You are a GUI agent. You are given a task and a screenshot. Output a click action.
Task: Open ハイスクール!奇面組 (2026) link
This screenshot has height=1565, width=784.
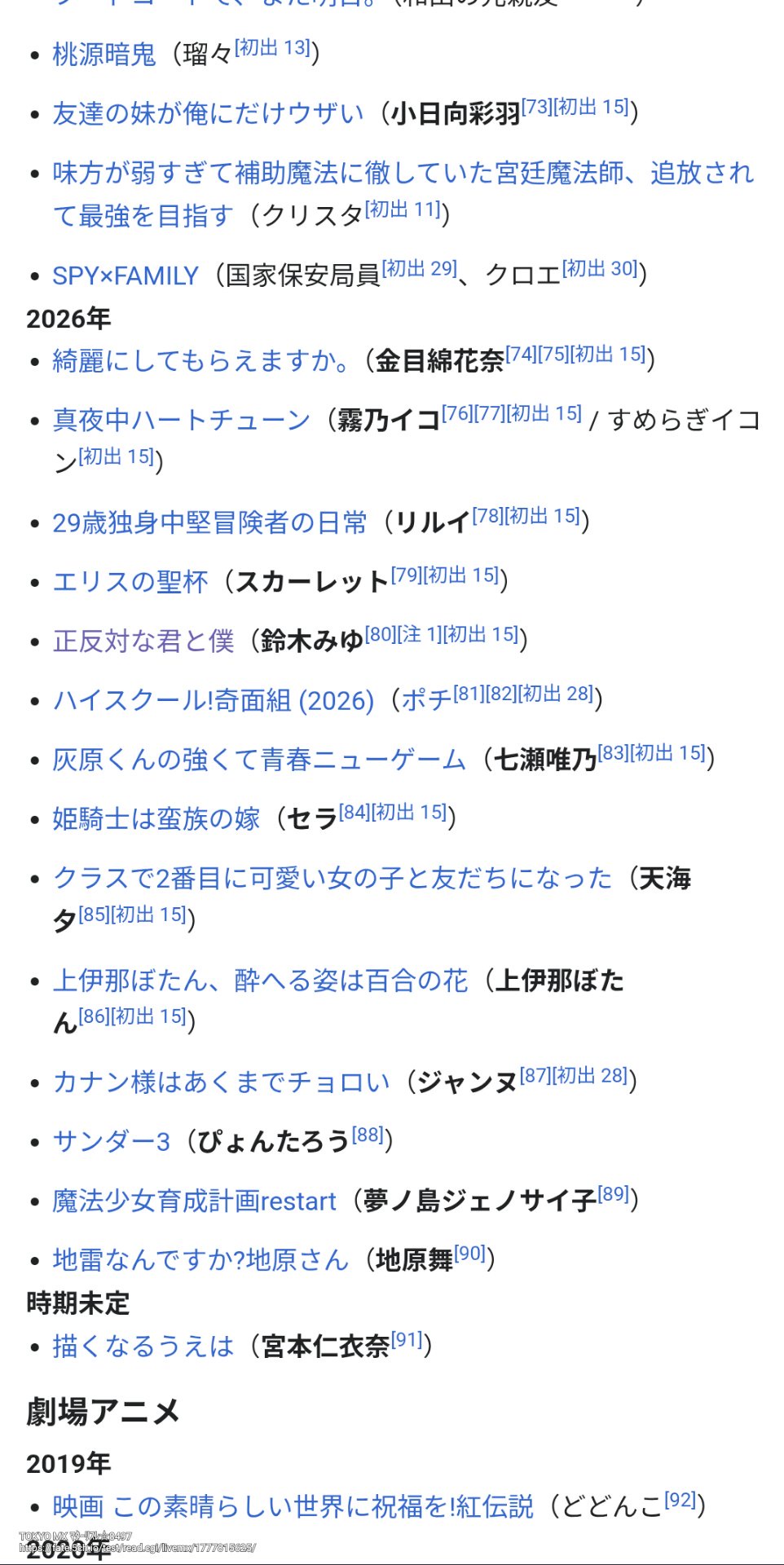[214, 700]
